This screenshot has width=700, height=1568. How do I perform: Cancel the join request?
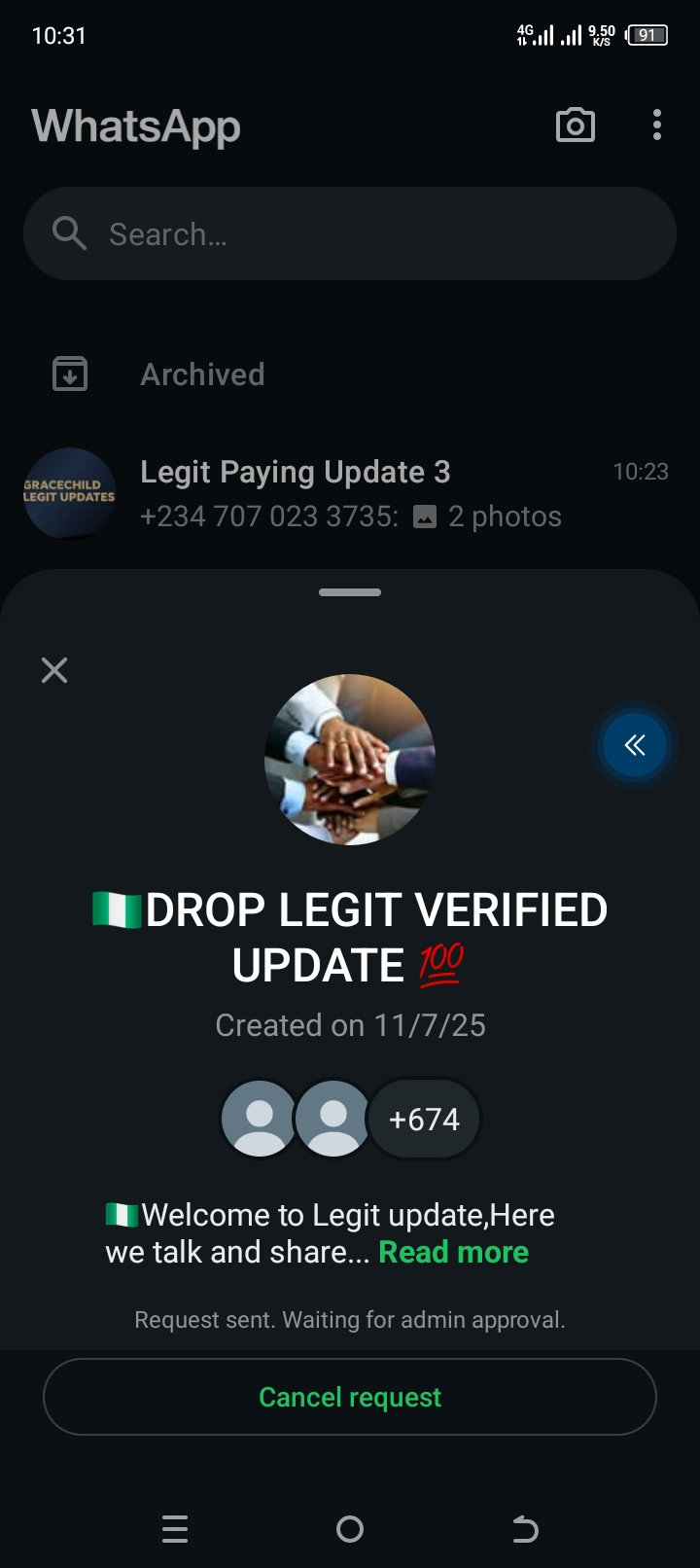tap(350, 1397)
